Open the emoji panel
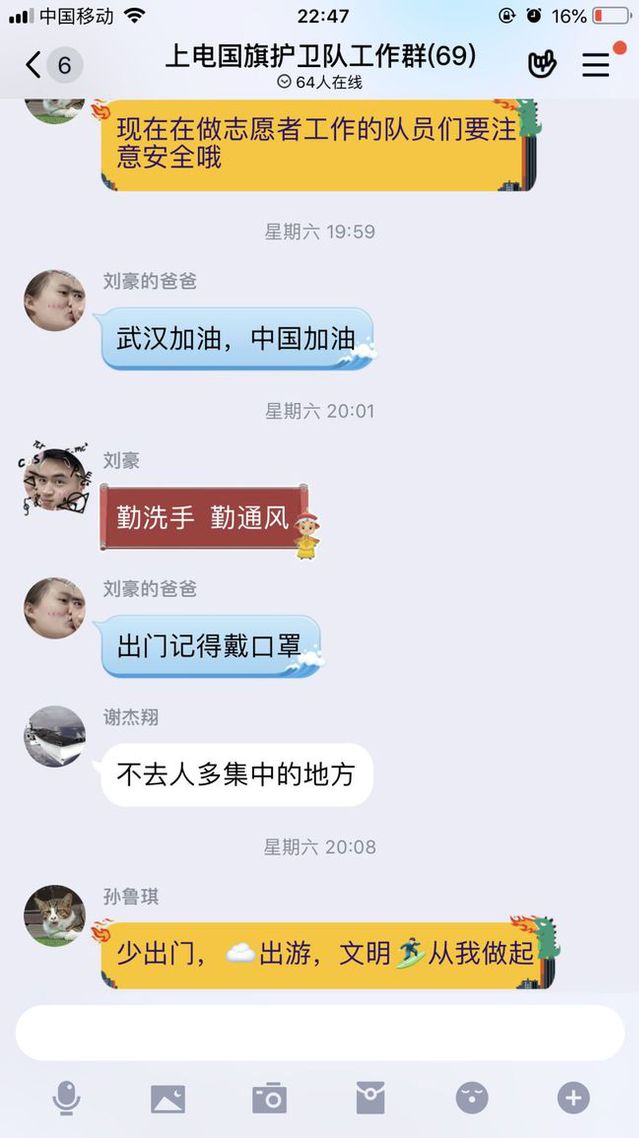639x1138 pixels. pos(472,1098)
